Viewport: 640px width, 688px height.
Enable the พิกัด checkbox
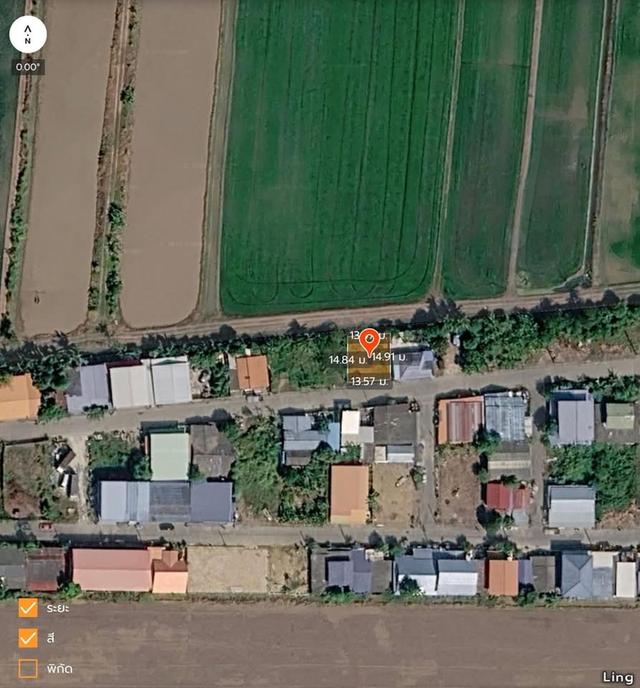(28, 668)
